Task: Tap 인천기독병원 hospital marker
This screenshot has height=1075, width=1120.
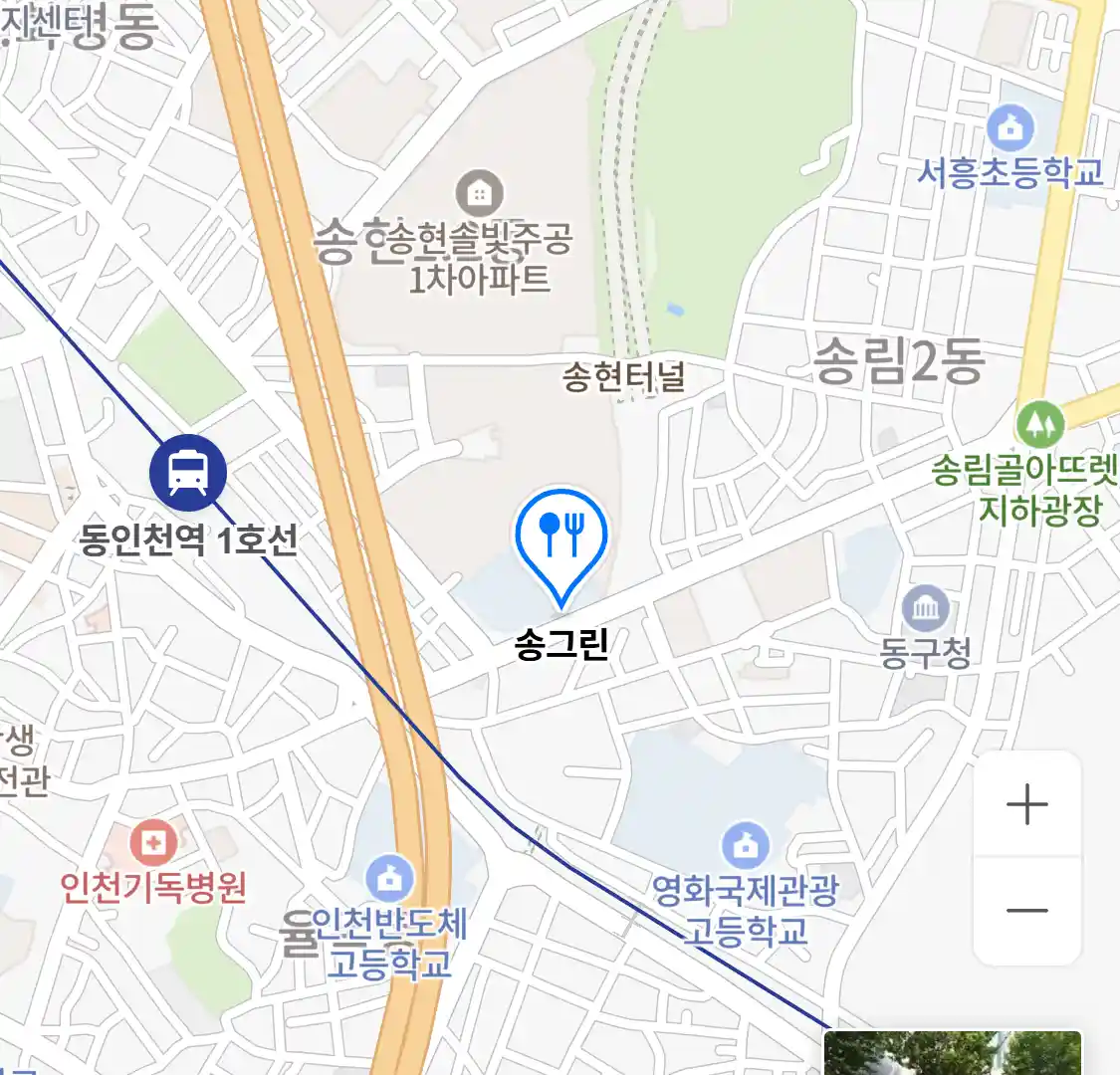Action: point(153,844)
